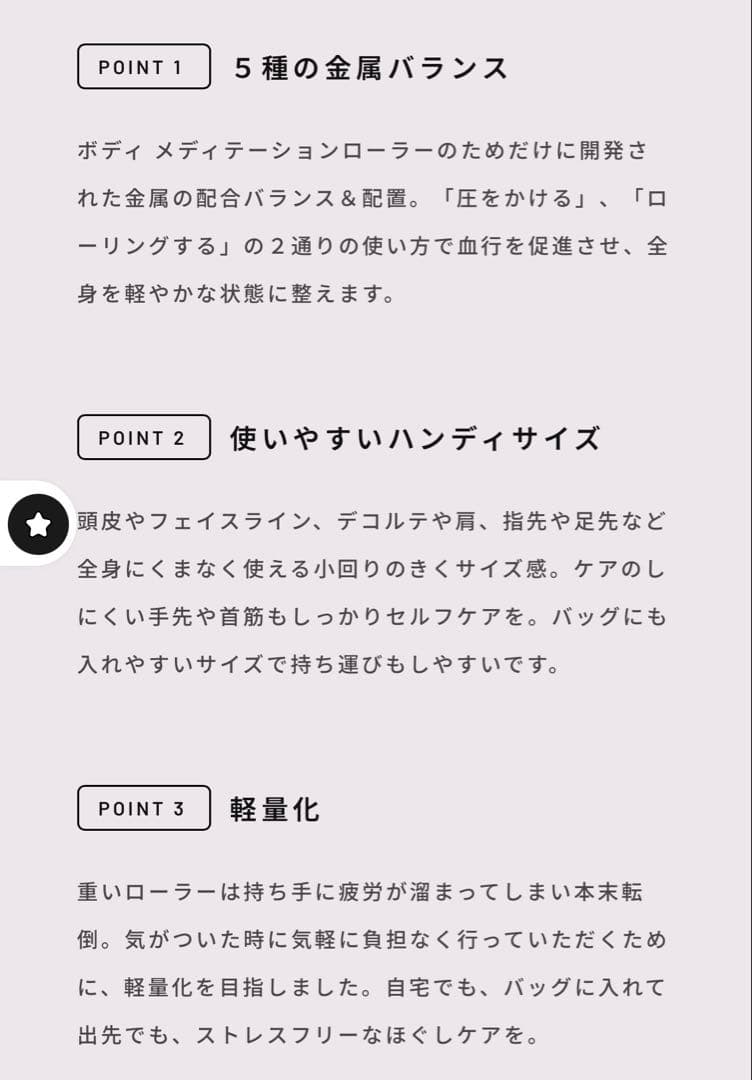Select the POINT 3 badge
The image size is (752, 1080).
pyautogui.click(x=143, y=808)
